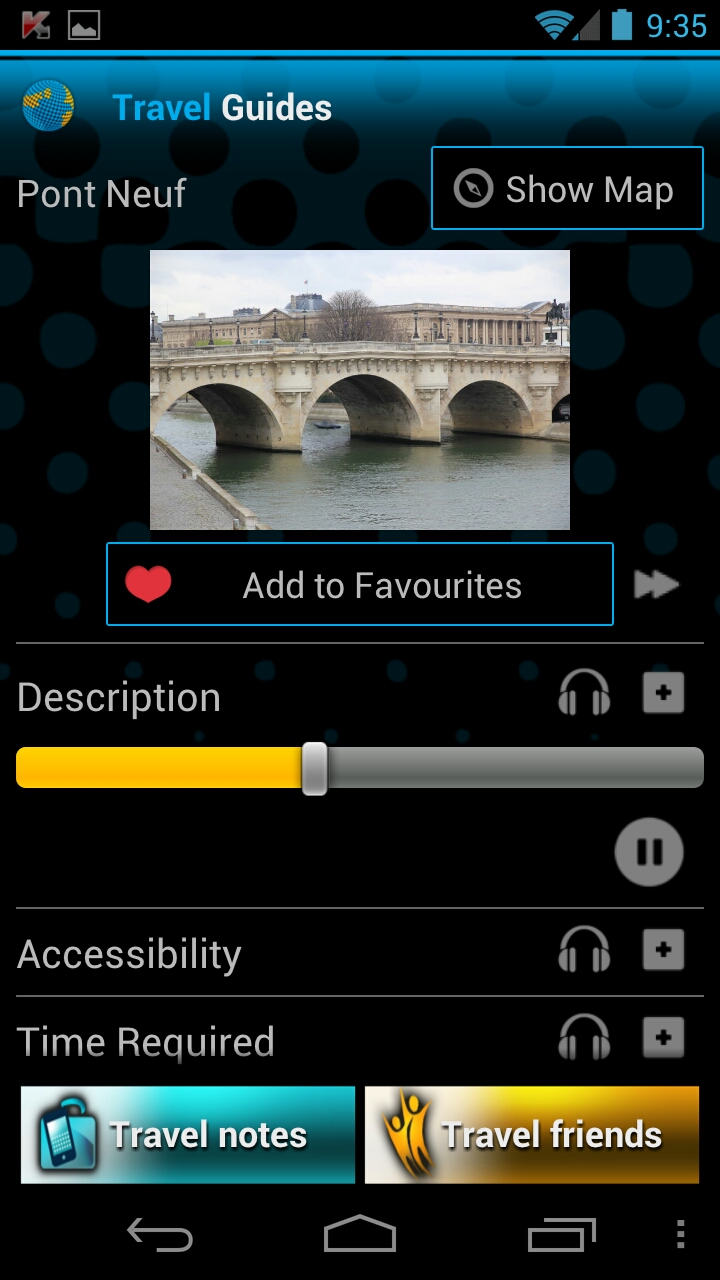The width and height of the screenshot is (720, 1280).
Task: Expand the Description section
Action: pyautogui.click(x=663, y=692)
